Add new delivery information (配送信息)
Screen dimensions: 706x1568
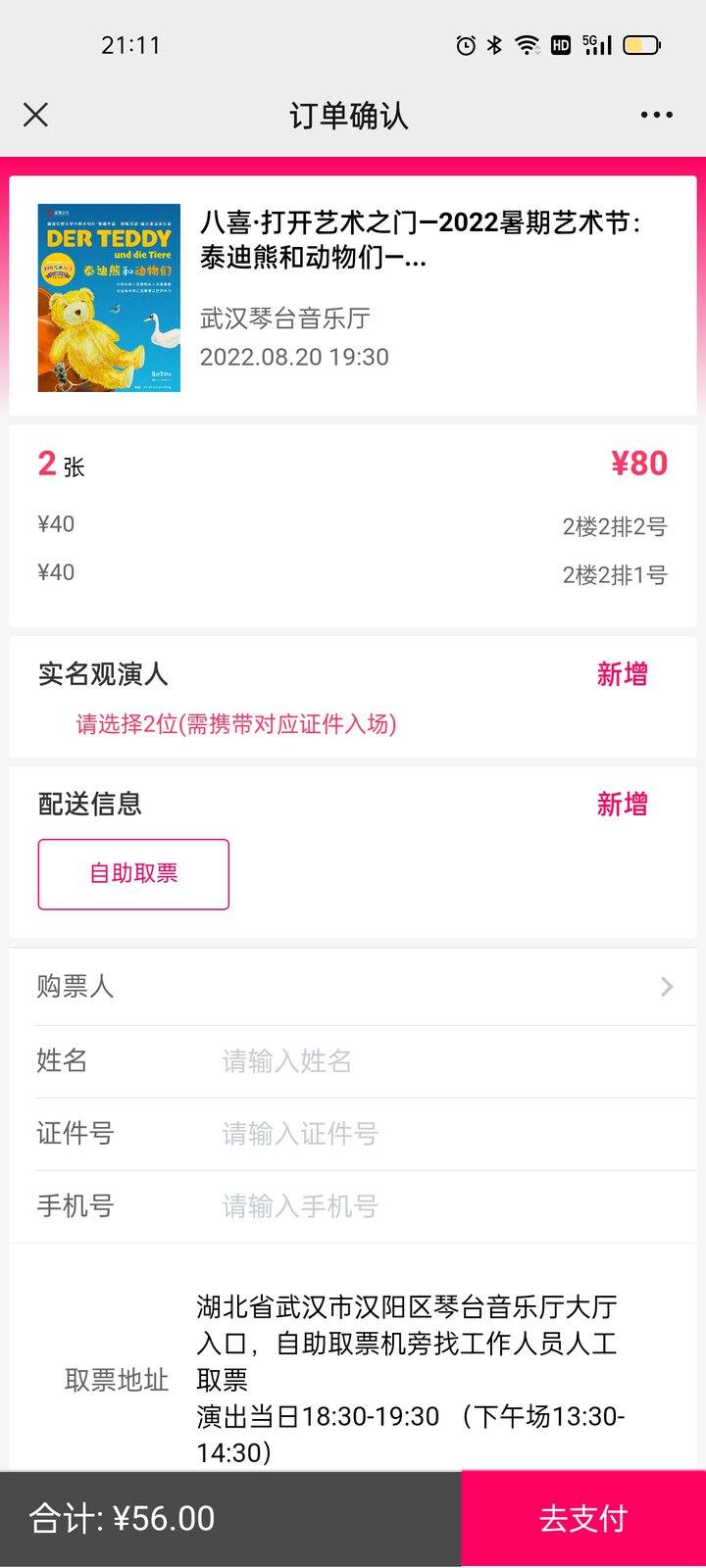(x=622, y=805)
